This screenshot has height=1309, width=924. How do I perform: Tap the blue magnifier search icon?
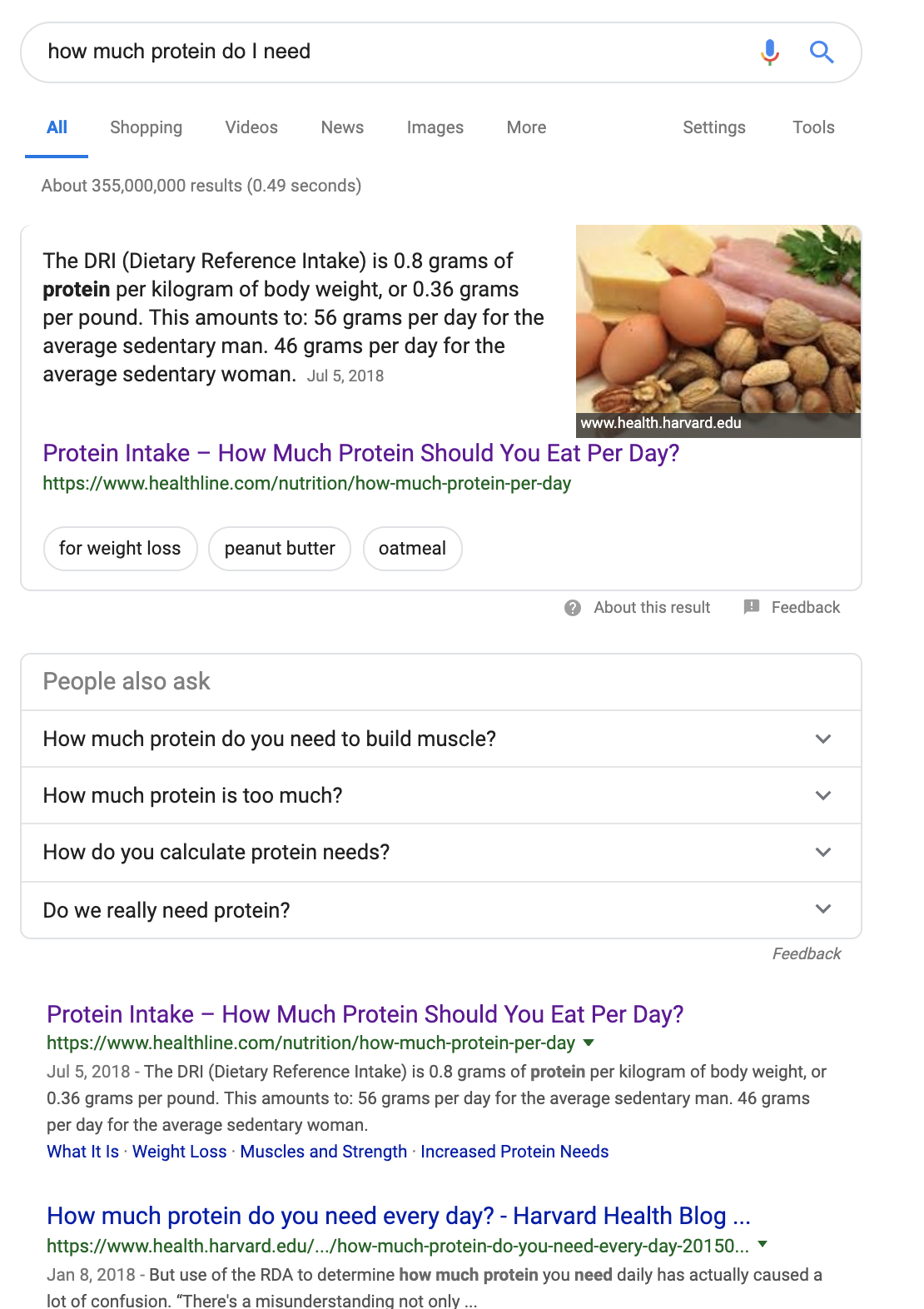coord(822,52)
